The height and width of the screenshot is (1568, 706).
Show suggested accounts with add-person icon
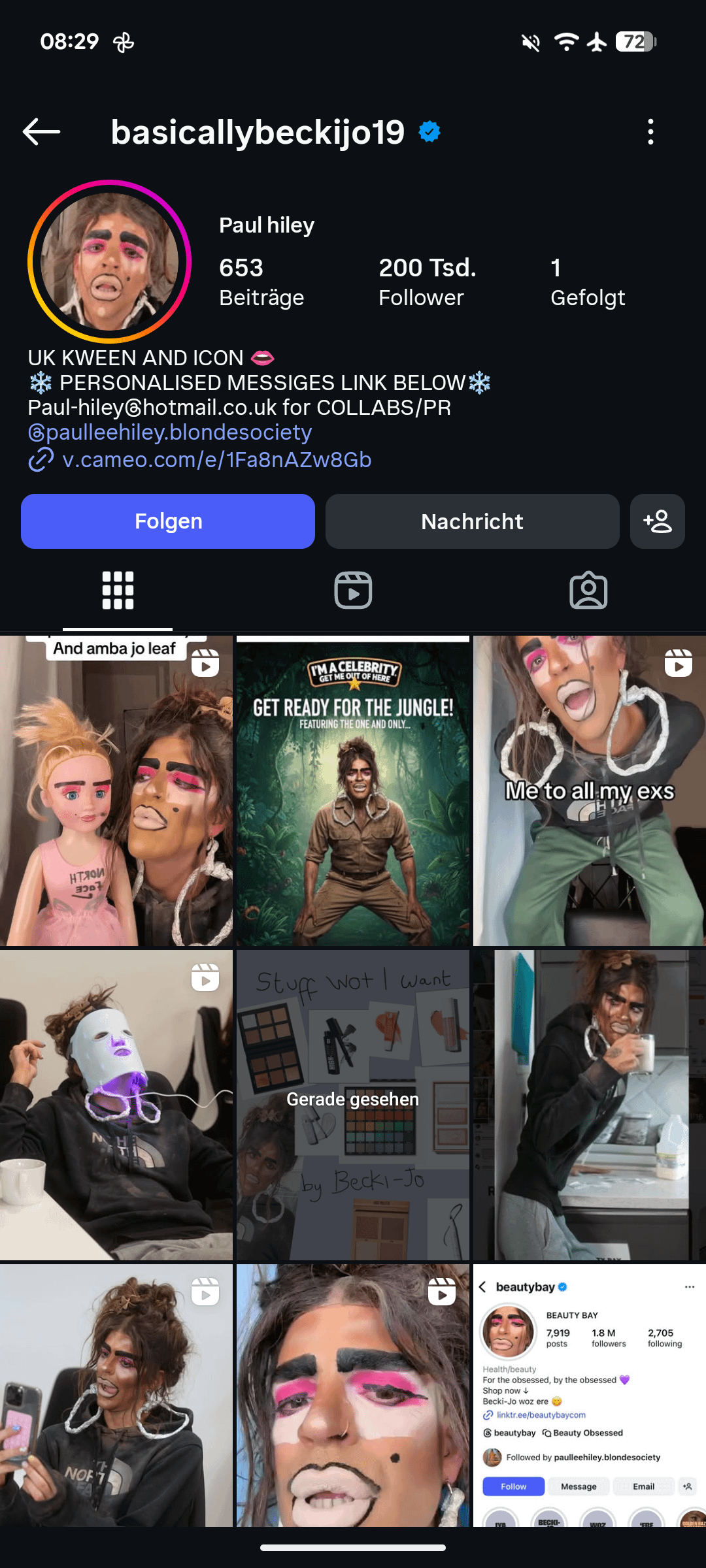657,521
